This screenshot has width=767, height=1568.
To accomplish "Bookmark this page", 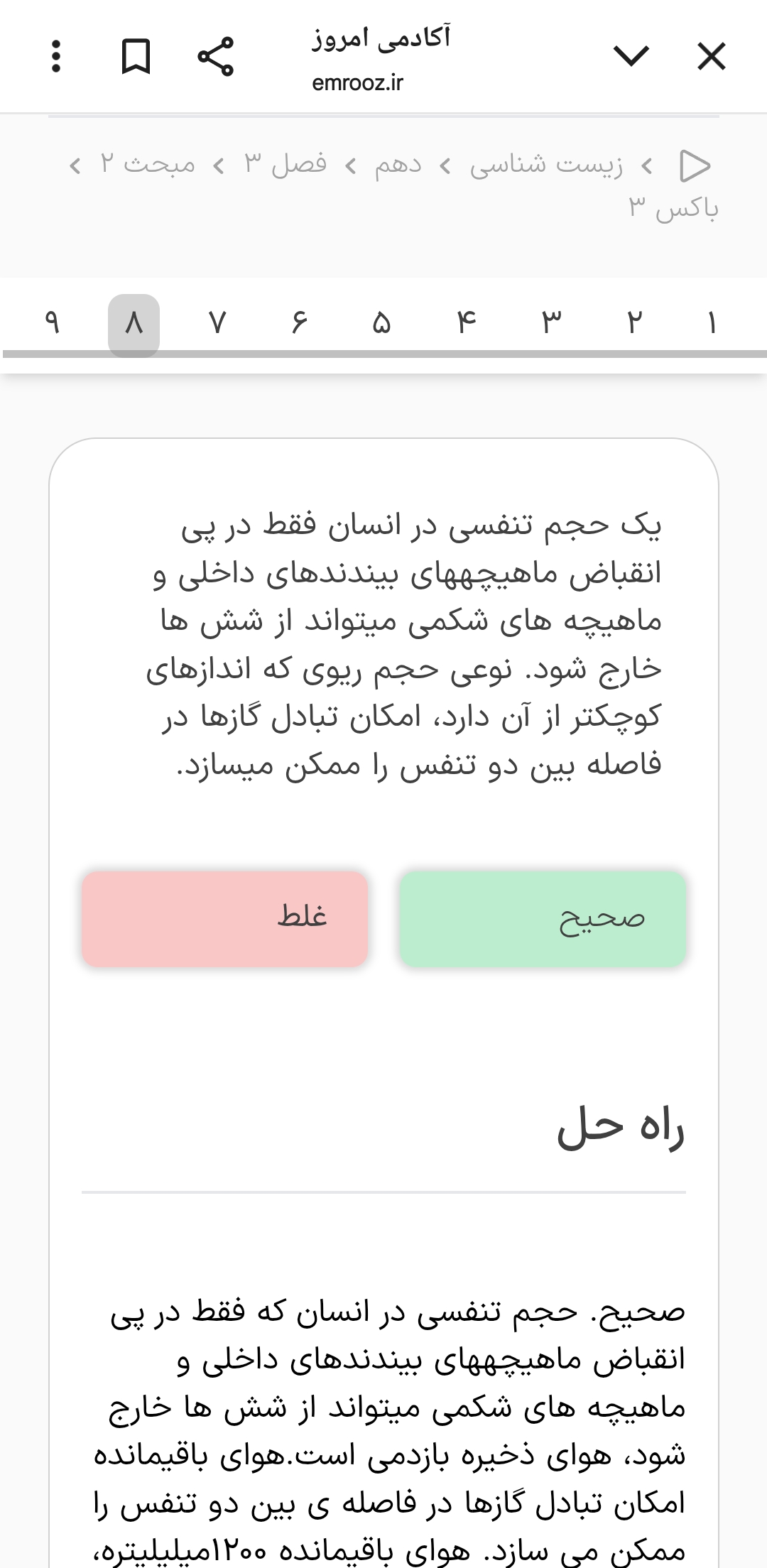I will point(135,57).
